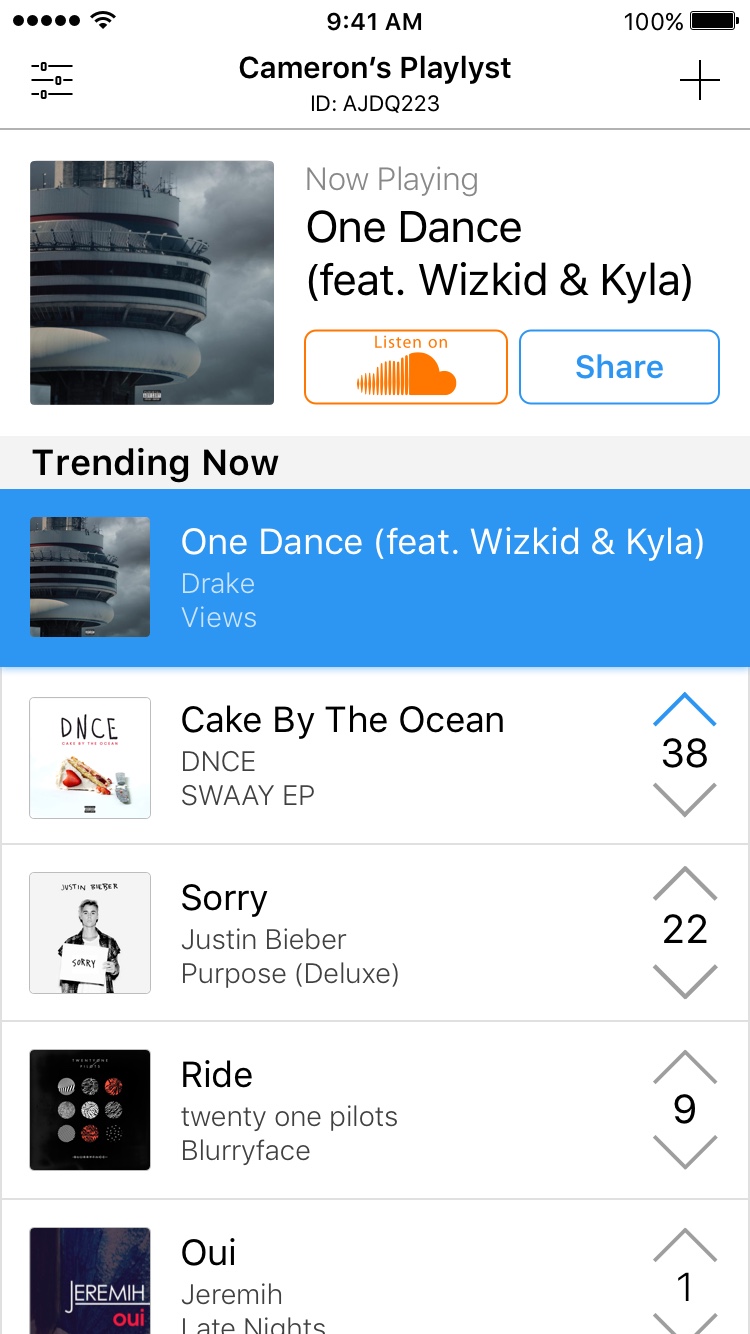
Task: Open Cake By The Ocean song row
Action: click(375, 756)
